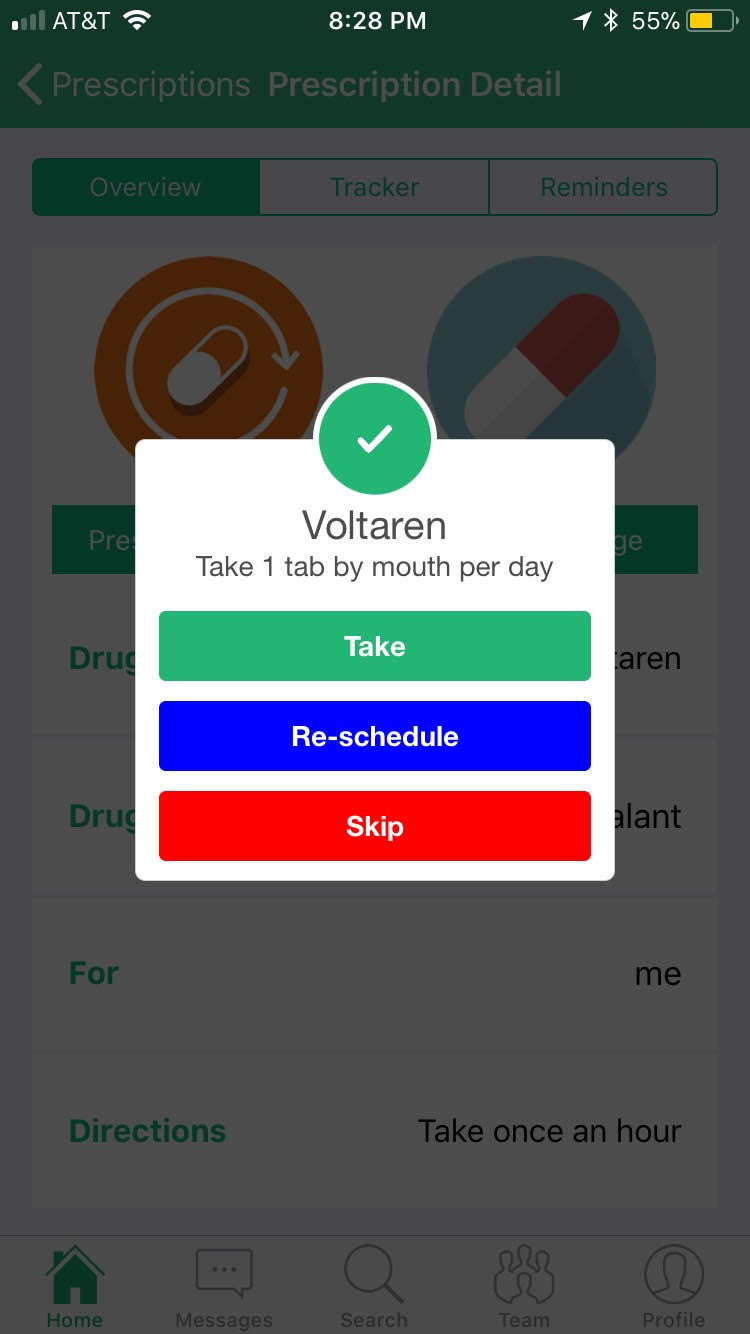This screenshot has width=750, height=1334.
Task: Tap the Take button for Voltaren
Action: (x=374, y=646)
